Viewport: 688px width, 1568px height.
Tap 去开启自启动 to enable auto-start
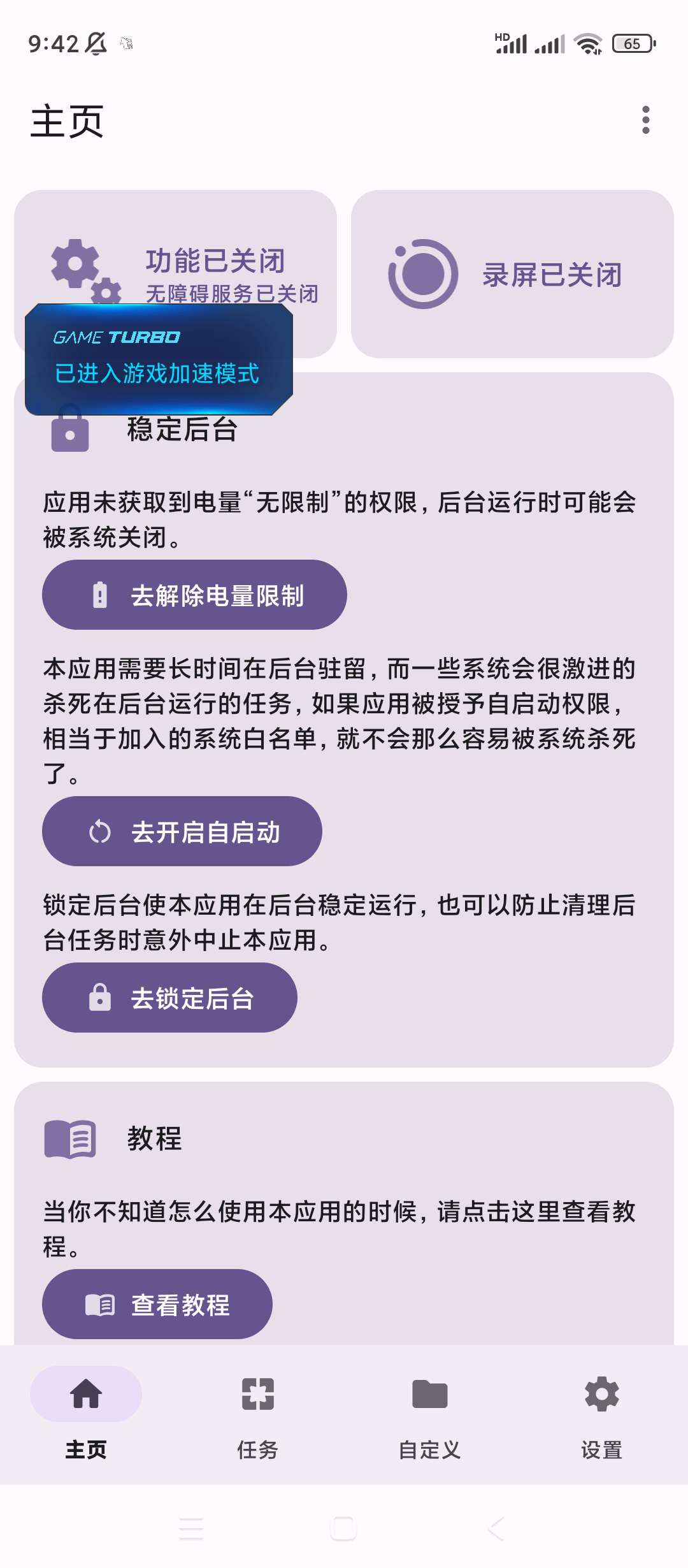coord(182,831)
